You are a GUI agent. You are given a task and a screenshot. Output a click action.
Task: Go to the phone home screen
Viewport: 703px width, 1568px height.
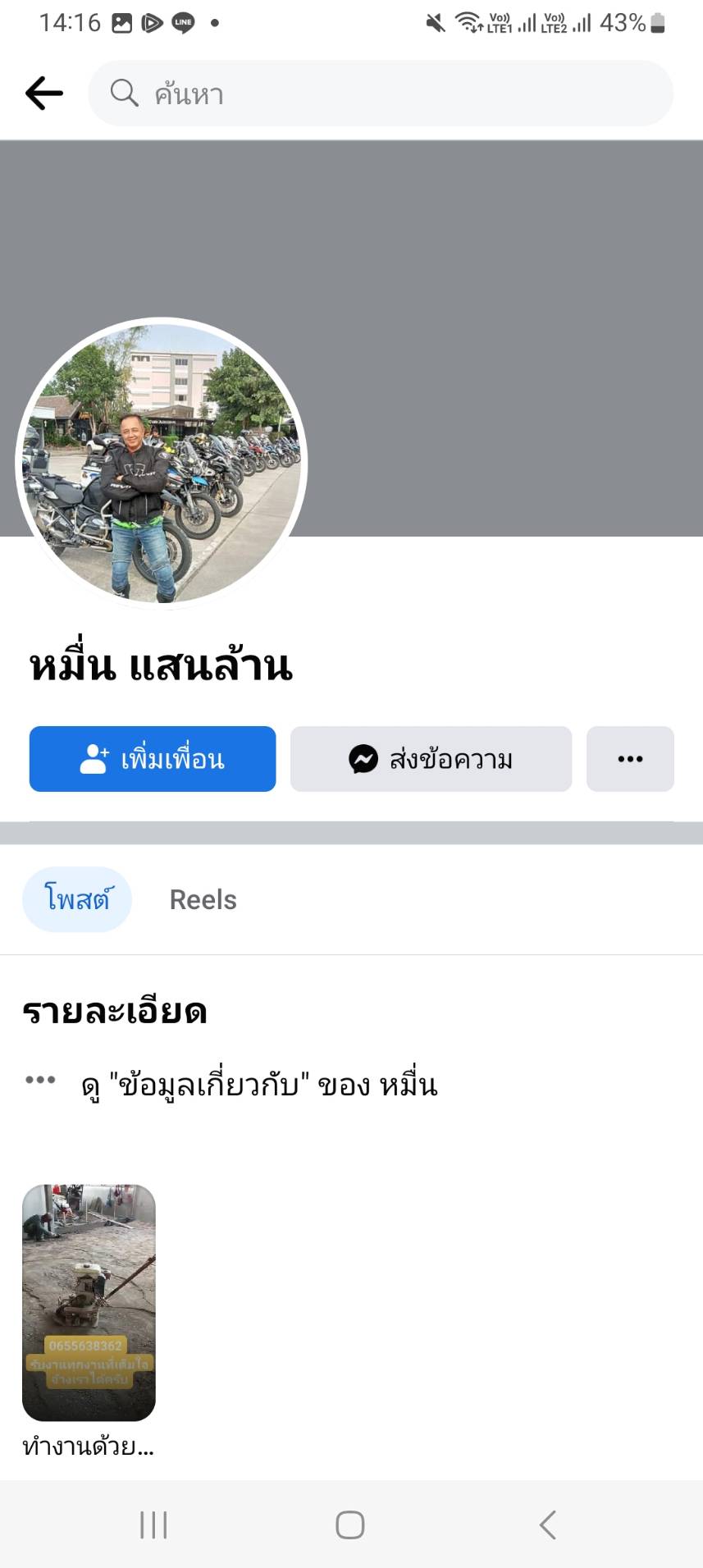pyautogui.click(x=350, y=1525)
